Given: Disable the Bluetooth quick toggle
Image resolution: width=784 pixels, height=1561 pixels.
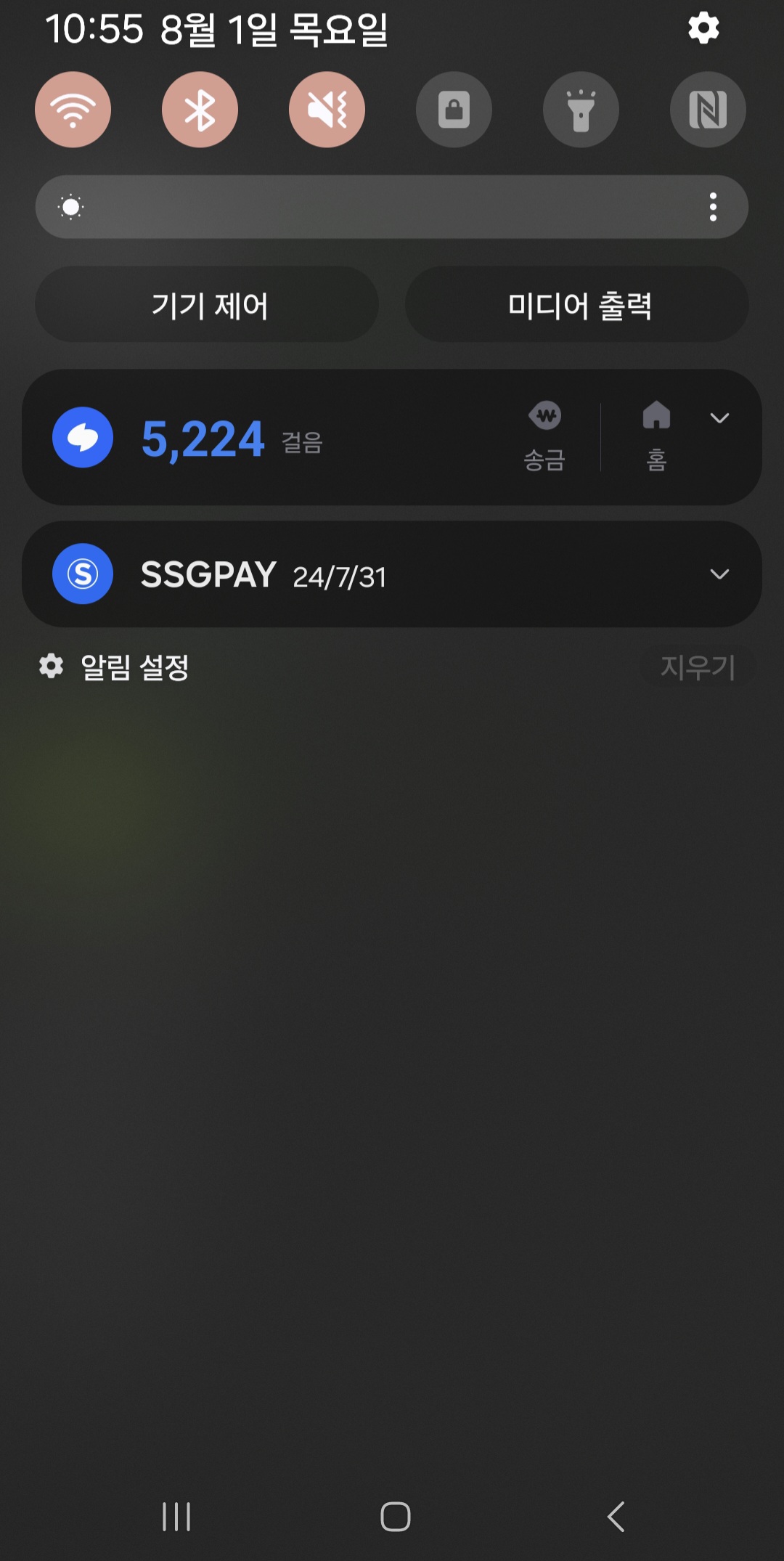Looking at the screenshot, I should (200, 110).
